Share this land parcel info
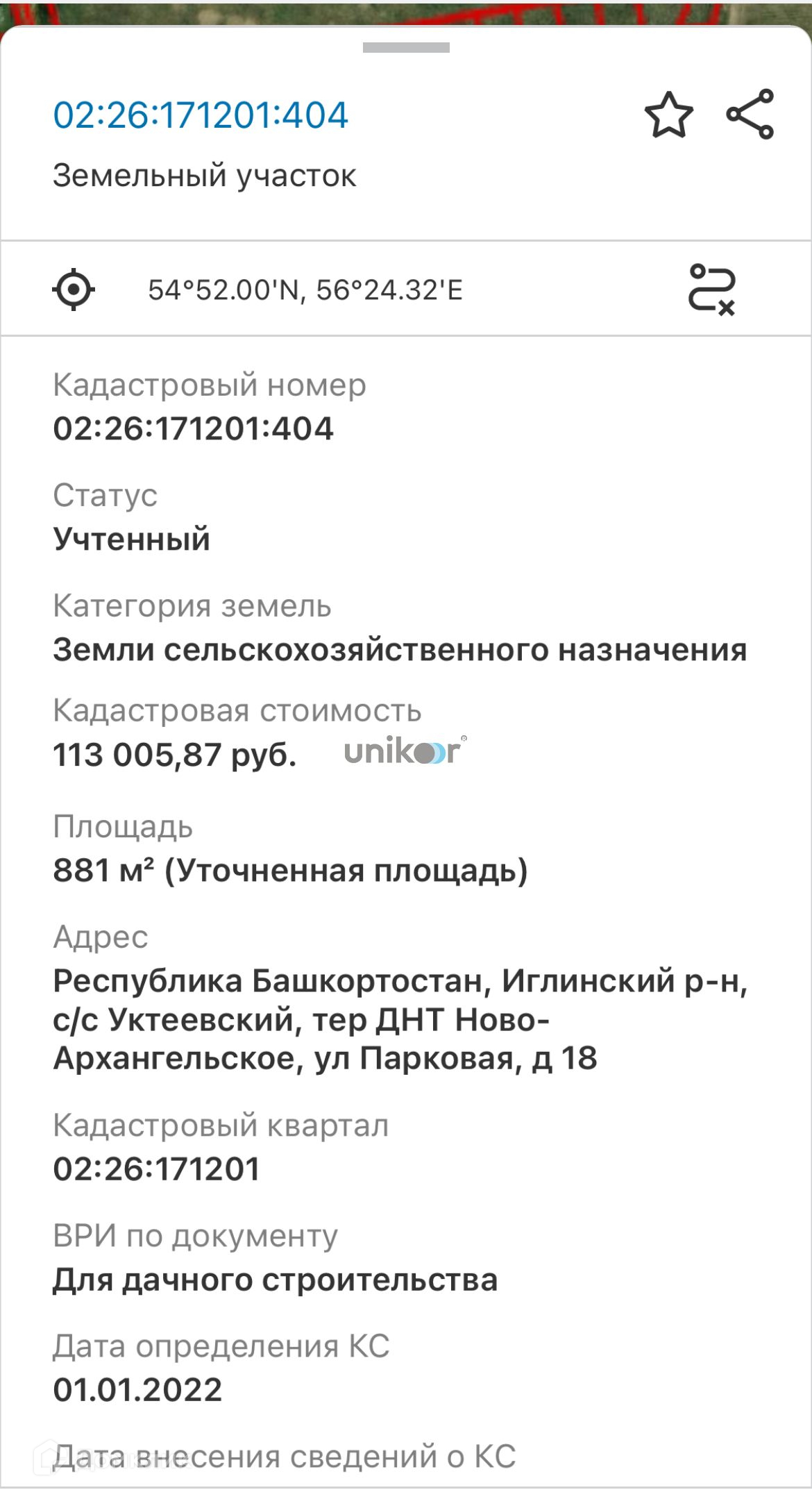 [750, 114]
